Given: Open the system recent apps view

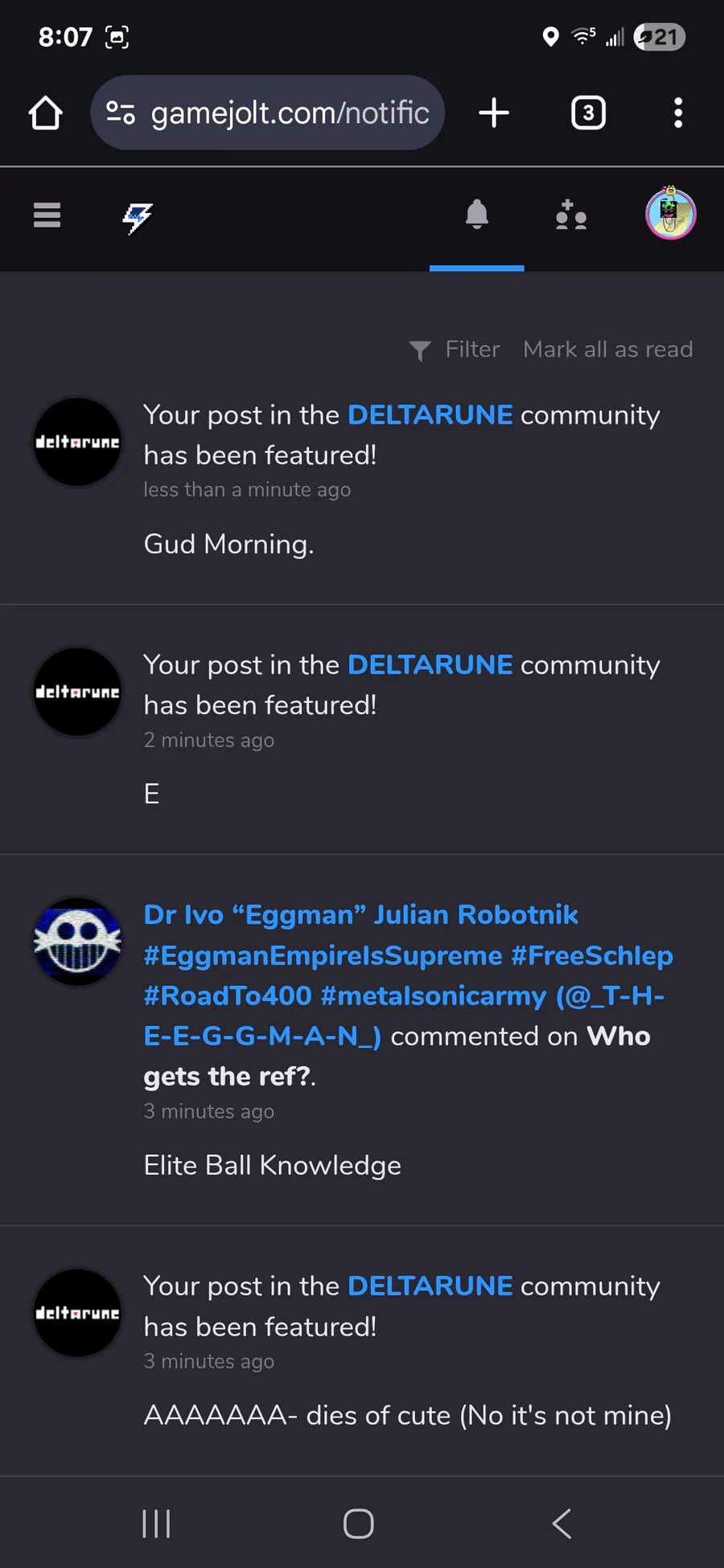Looking at the screenshot, I should pos(156,1524).
